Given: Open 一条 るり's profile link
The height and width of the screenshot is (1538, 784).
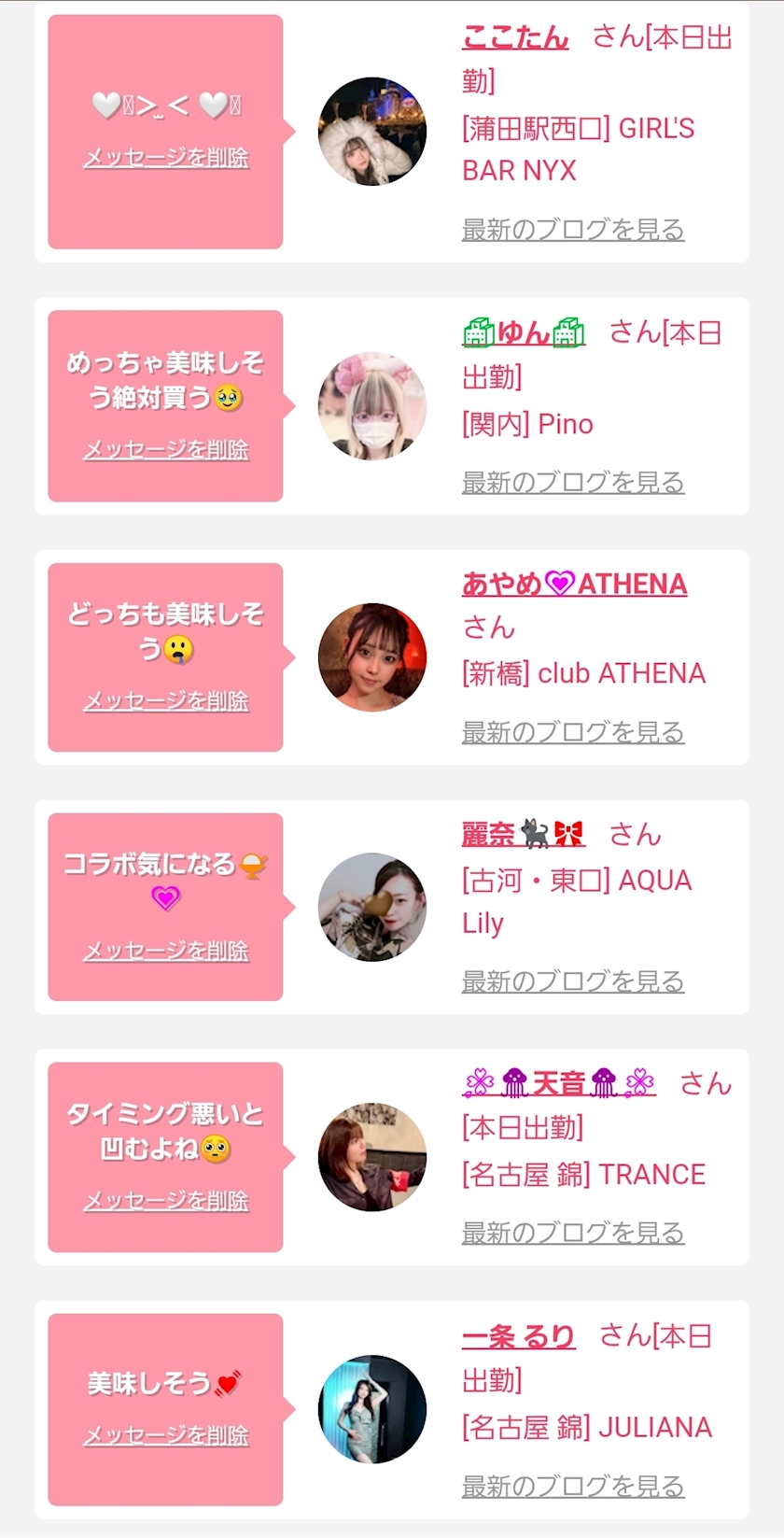Looking at the screenshot, I should pos(518,1336).
